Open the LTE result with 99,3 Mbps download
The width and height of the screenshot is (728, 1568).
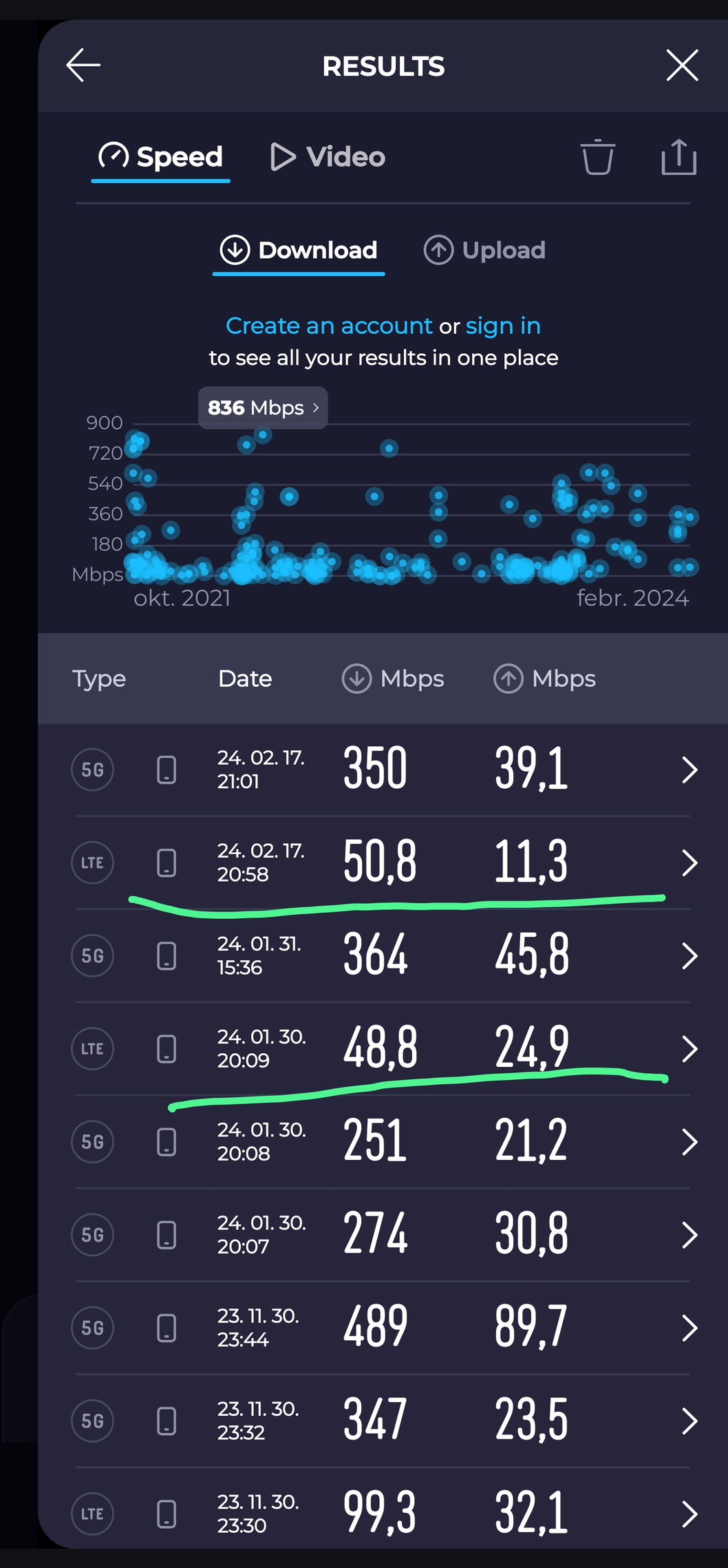click(x=383, y=1514)
